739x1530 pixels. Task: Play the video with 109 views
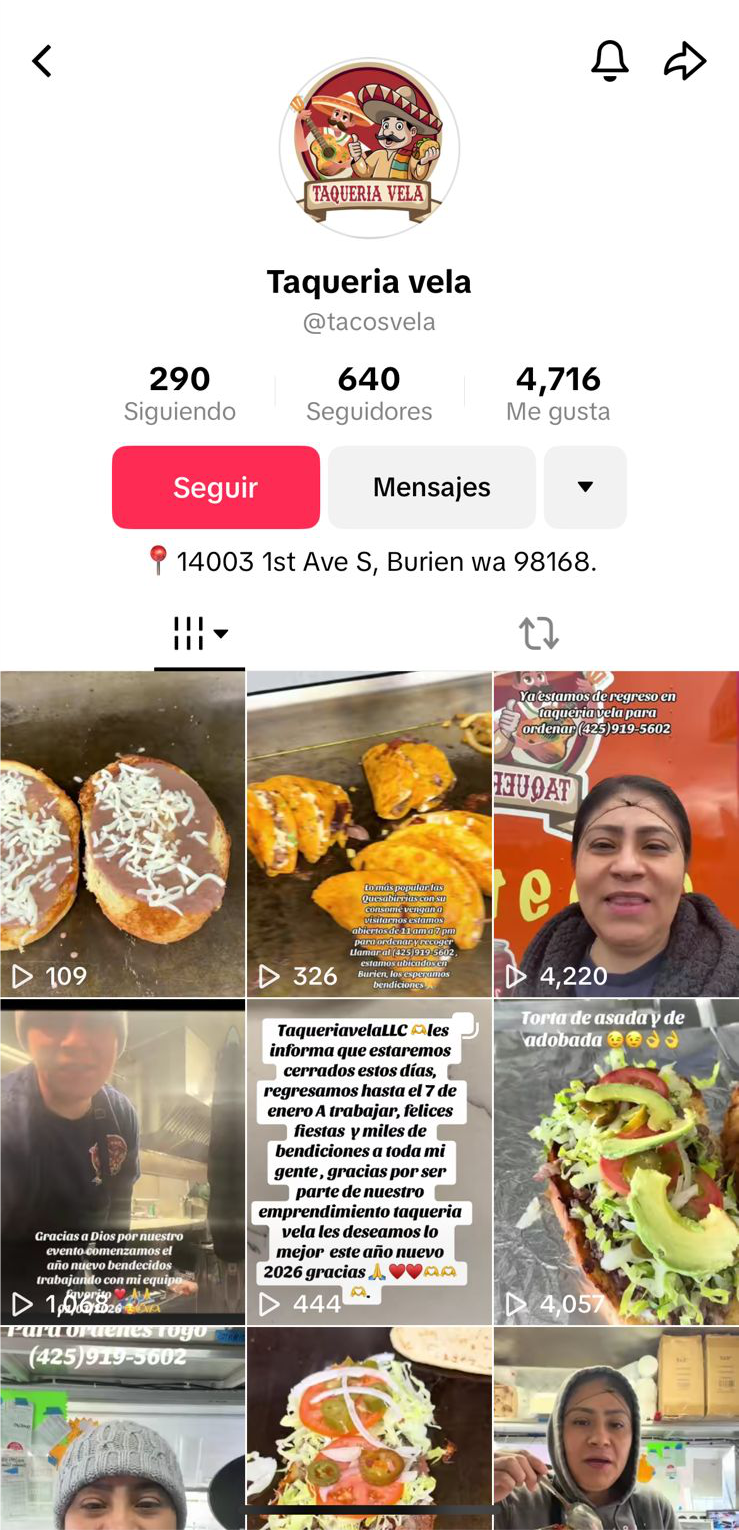click(122, 834)
